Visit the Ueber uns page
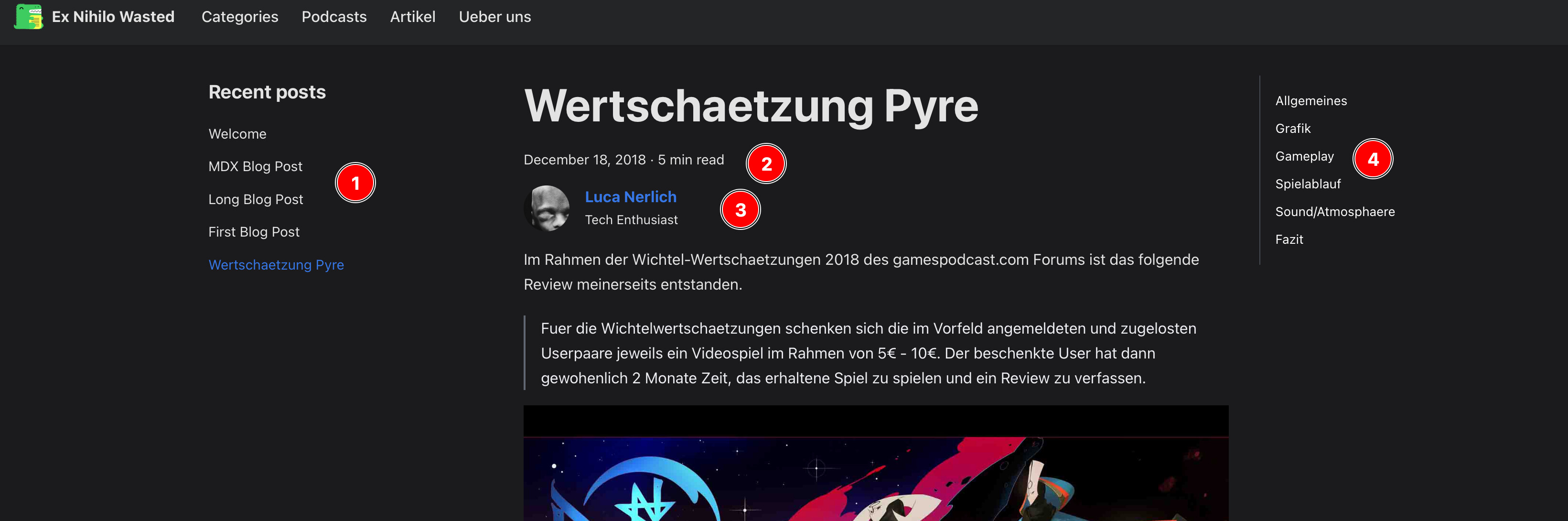 click(494, 17)
